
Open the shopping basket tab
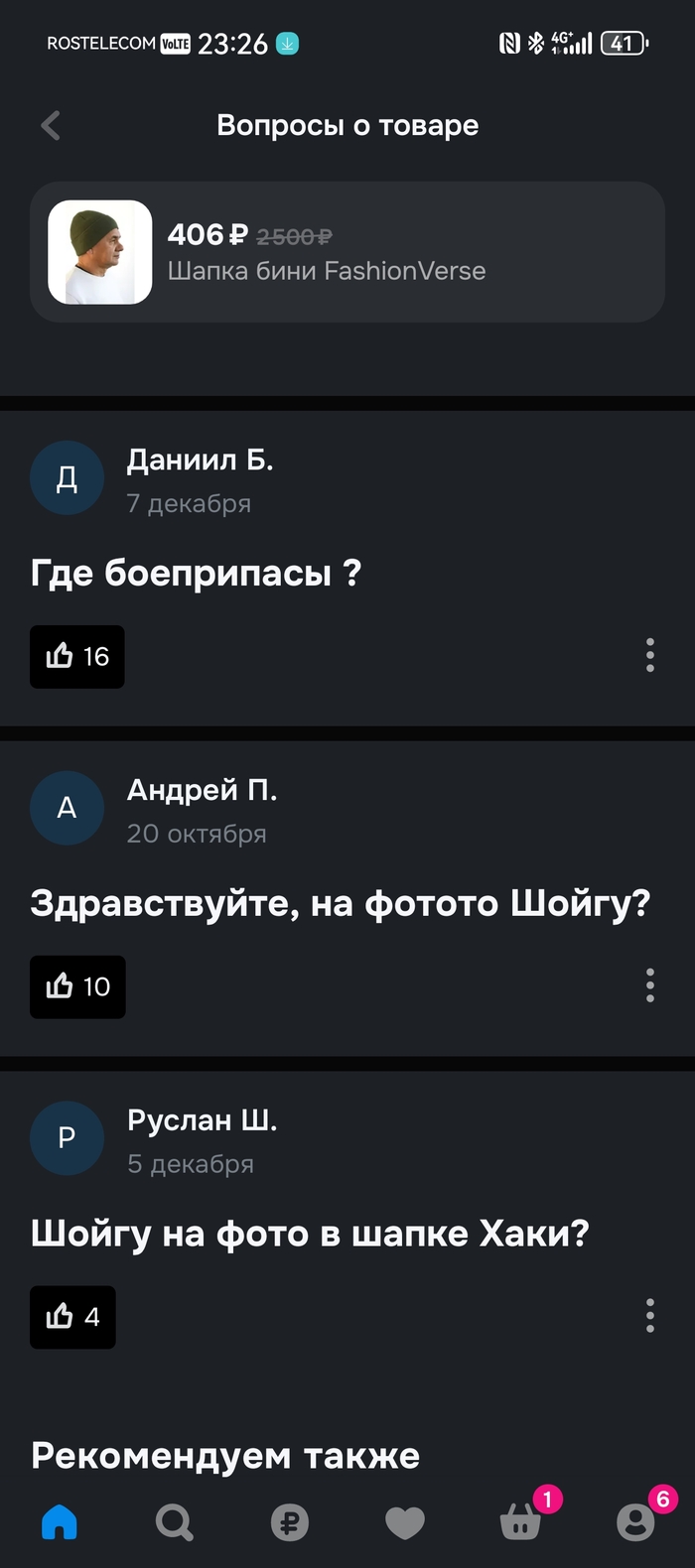point(521,1521)
